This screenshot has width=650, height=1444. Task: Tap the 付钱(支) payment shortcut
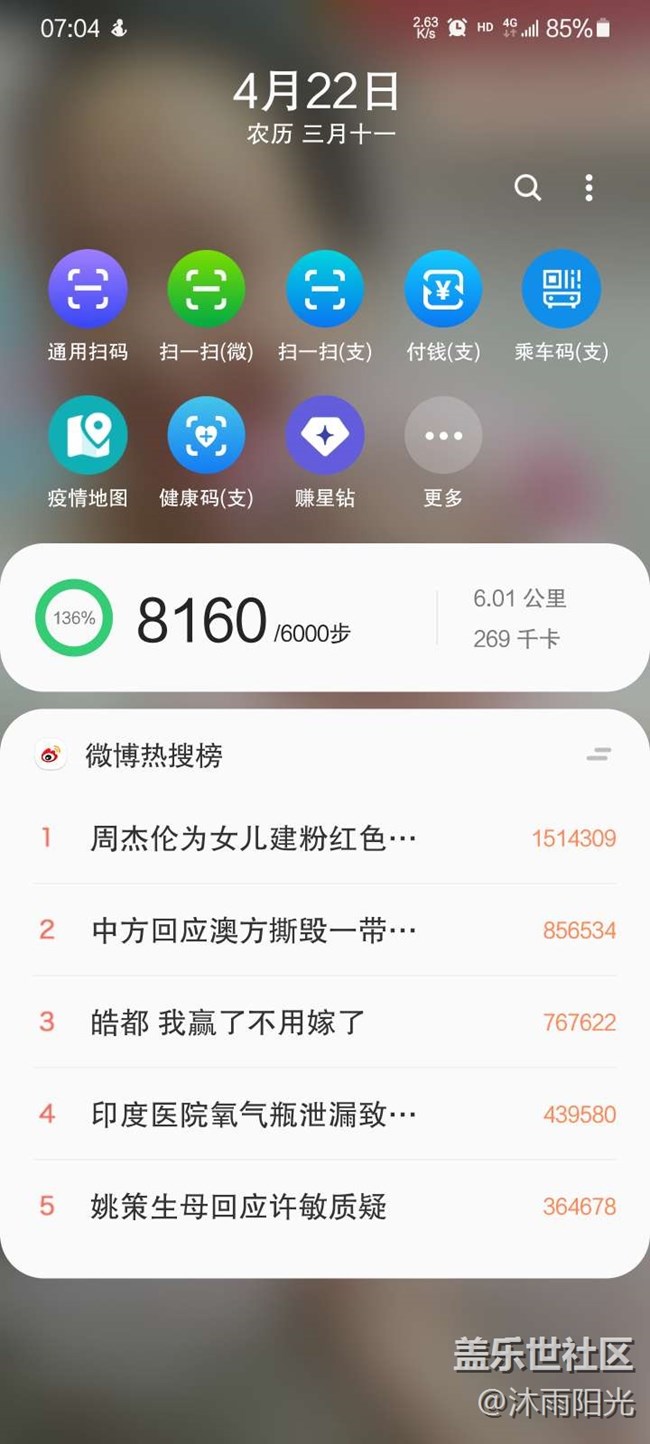click(x=443, y=290)
